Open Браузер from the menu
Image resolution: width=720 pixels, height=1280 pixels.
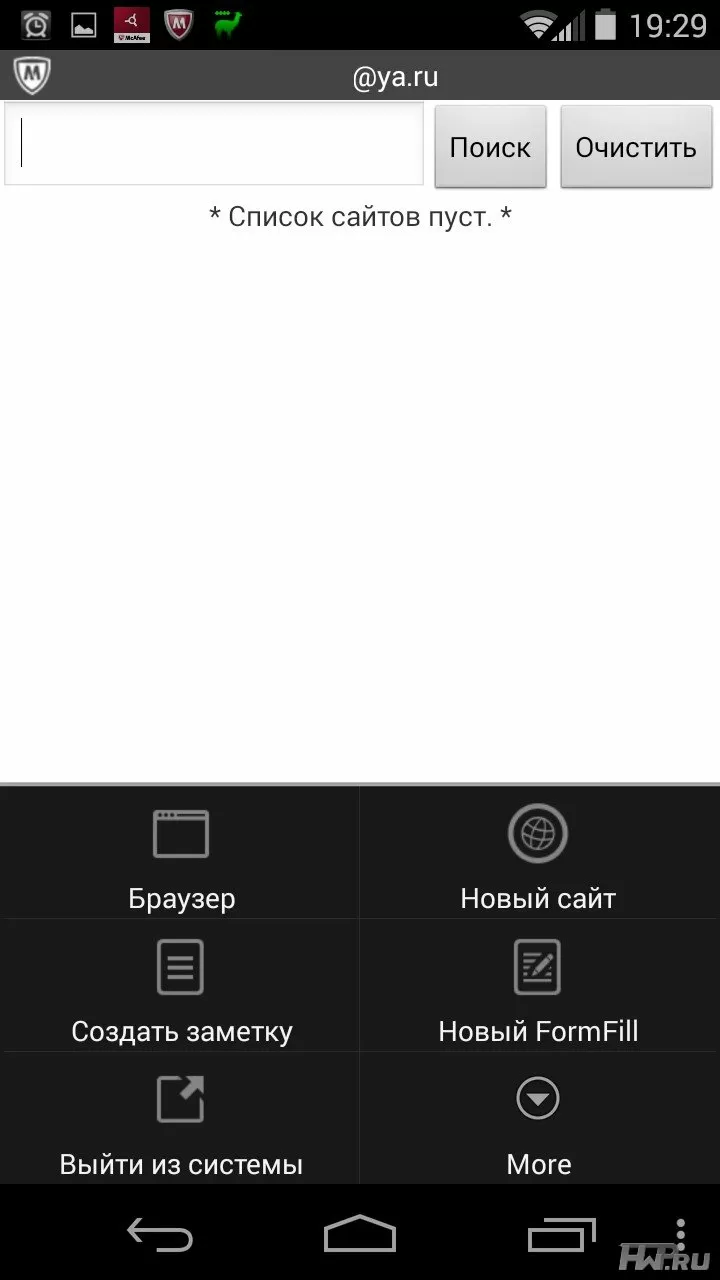pos(180,853)
